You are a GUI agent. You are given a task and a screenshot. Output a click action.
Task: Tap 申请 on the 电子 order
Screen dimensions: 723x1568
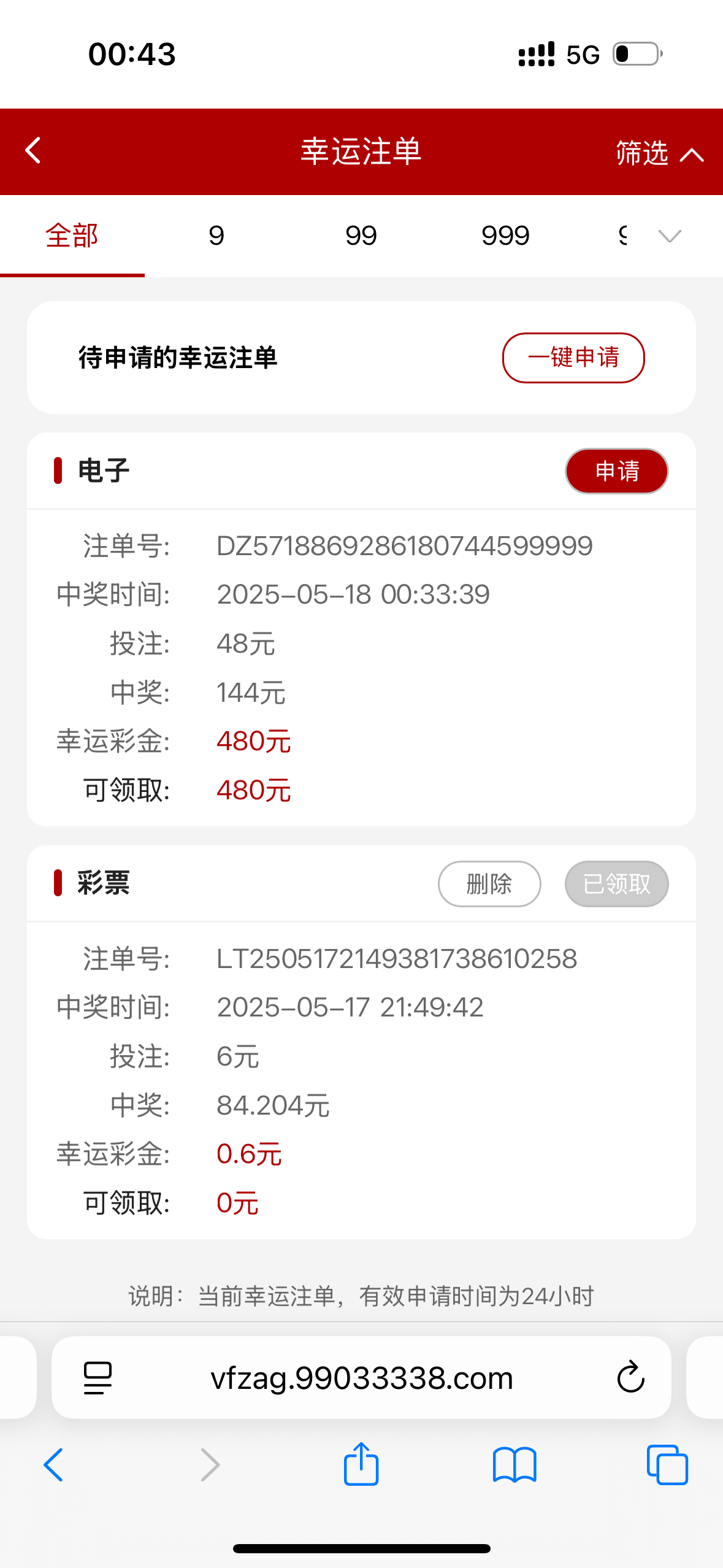pos(616,471)
